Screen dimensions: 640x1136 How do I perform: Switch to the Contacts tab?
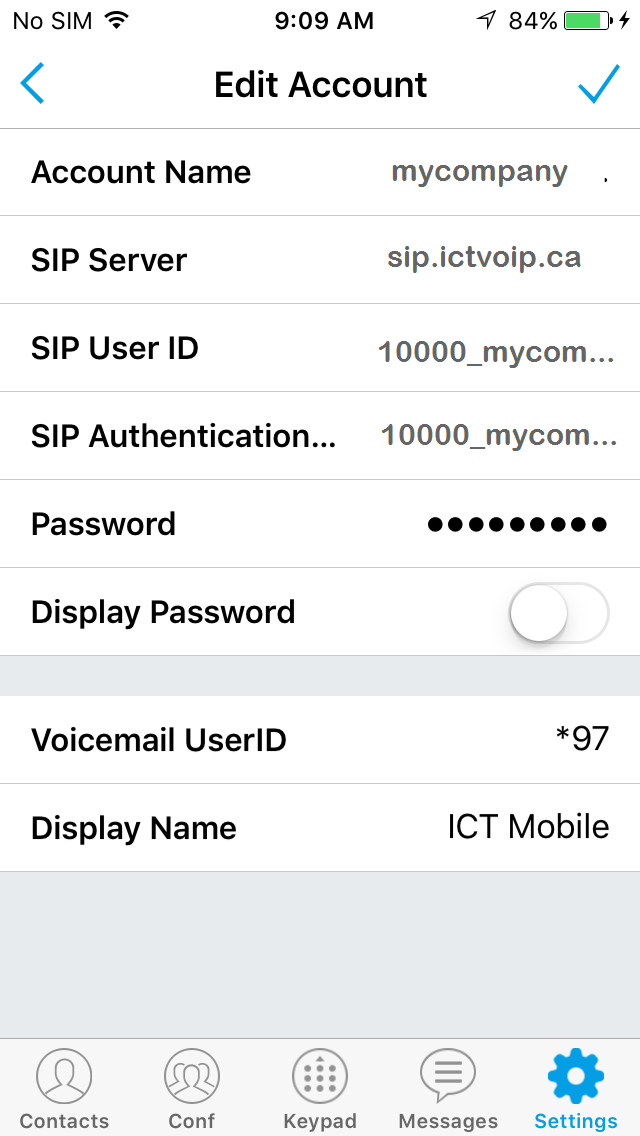tap(64, 1089)
